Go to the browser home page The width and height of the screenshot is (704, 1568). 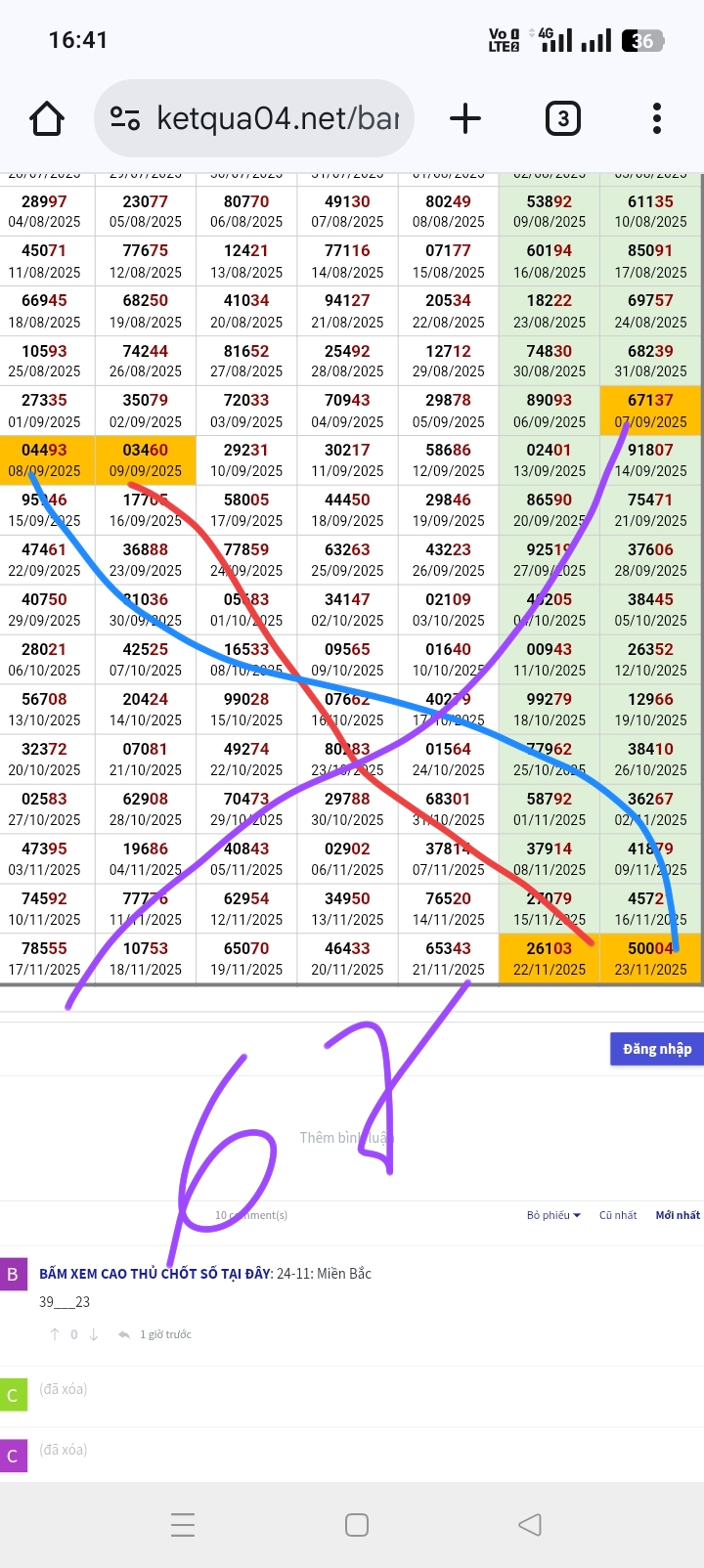[x=47, y=119]
